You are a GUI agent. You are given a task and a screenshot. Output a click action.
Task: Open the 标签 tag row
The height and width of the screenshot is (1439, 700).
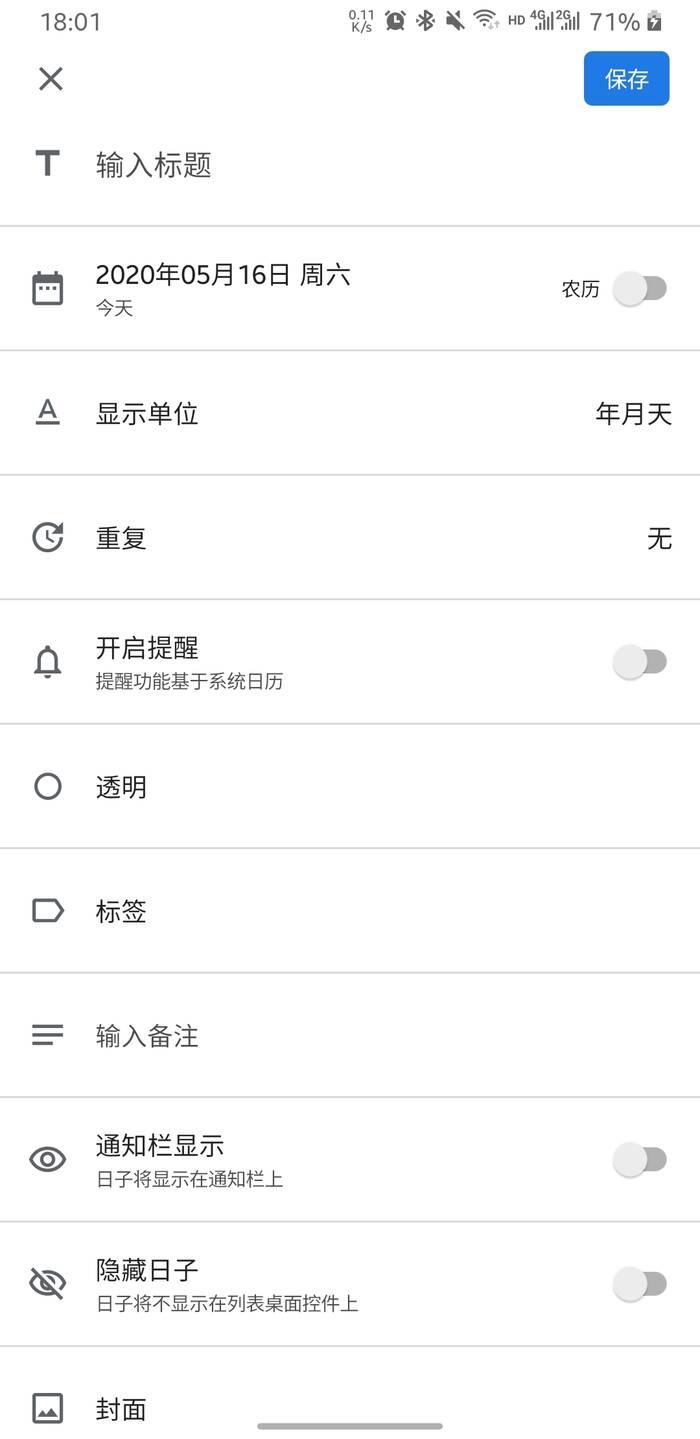point(350,911)
